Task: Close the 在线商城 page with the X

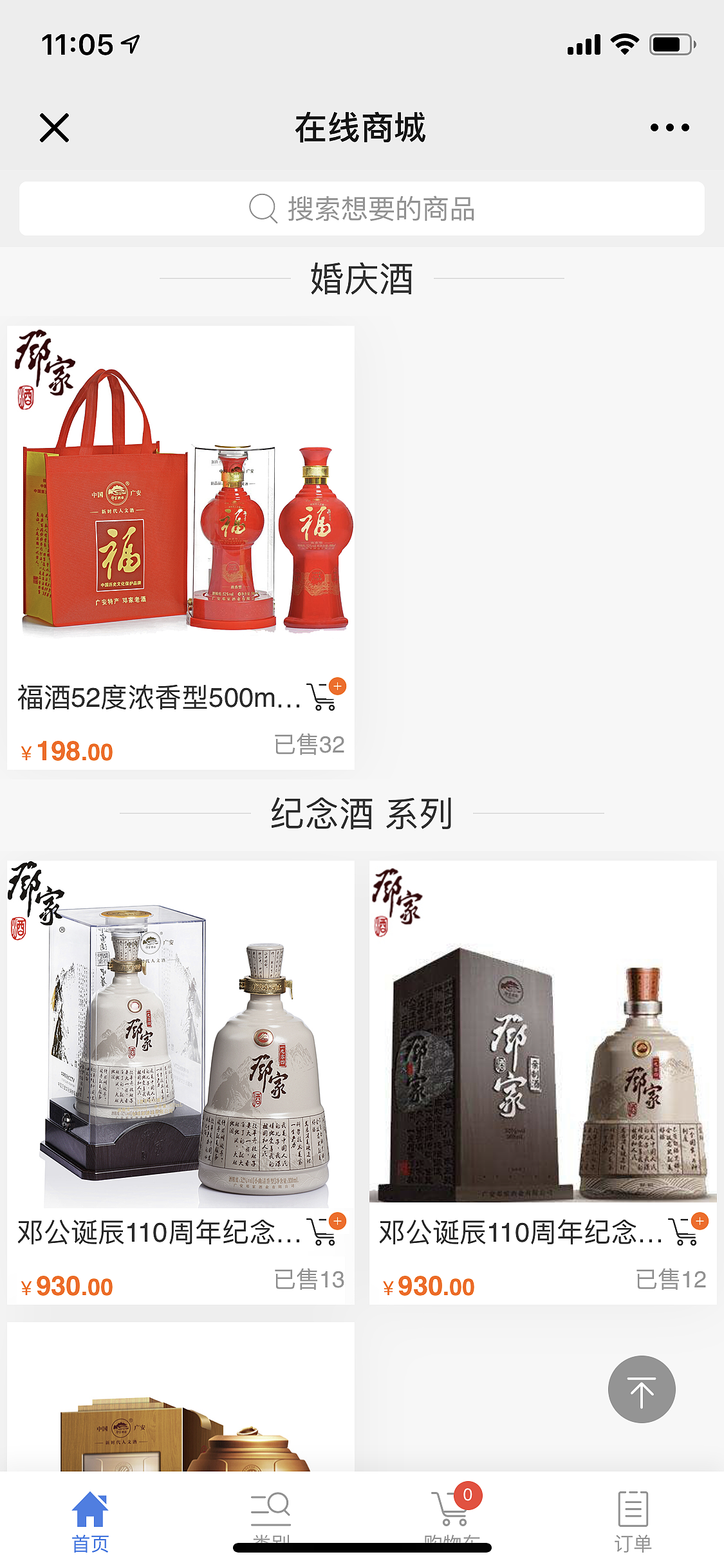Action: 56,127
